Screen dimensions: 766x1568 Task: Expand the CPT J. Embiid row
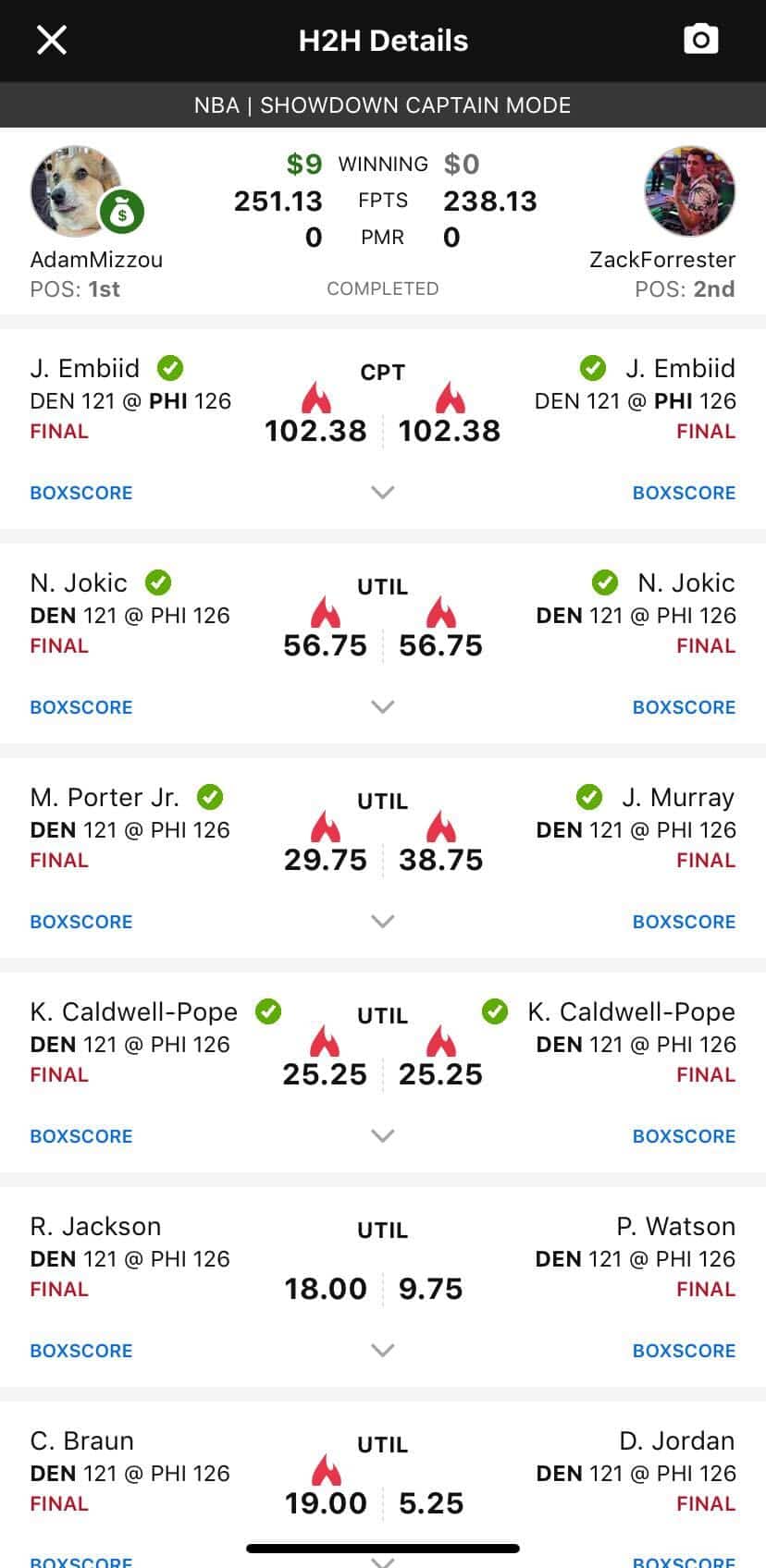tap(383, 492)
